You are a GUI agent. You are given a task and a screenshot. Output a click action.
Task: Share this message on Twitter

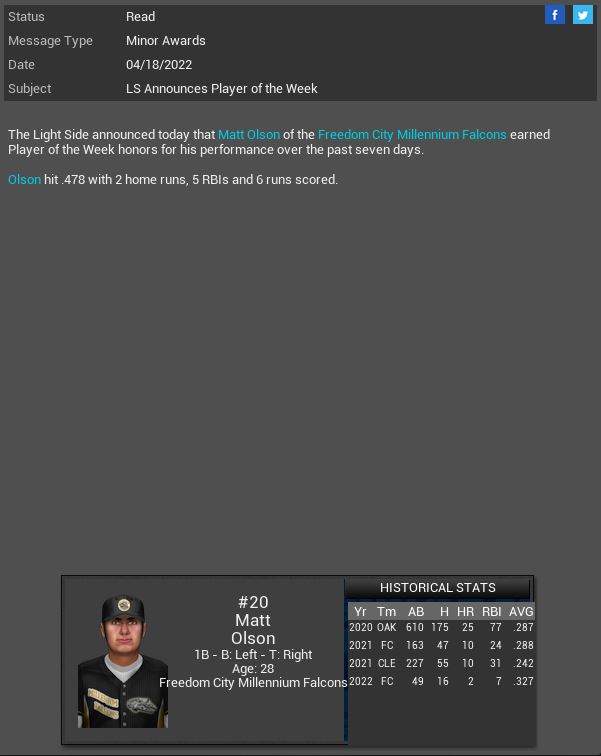point(582,15)
